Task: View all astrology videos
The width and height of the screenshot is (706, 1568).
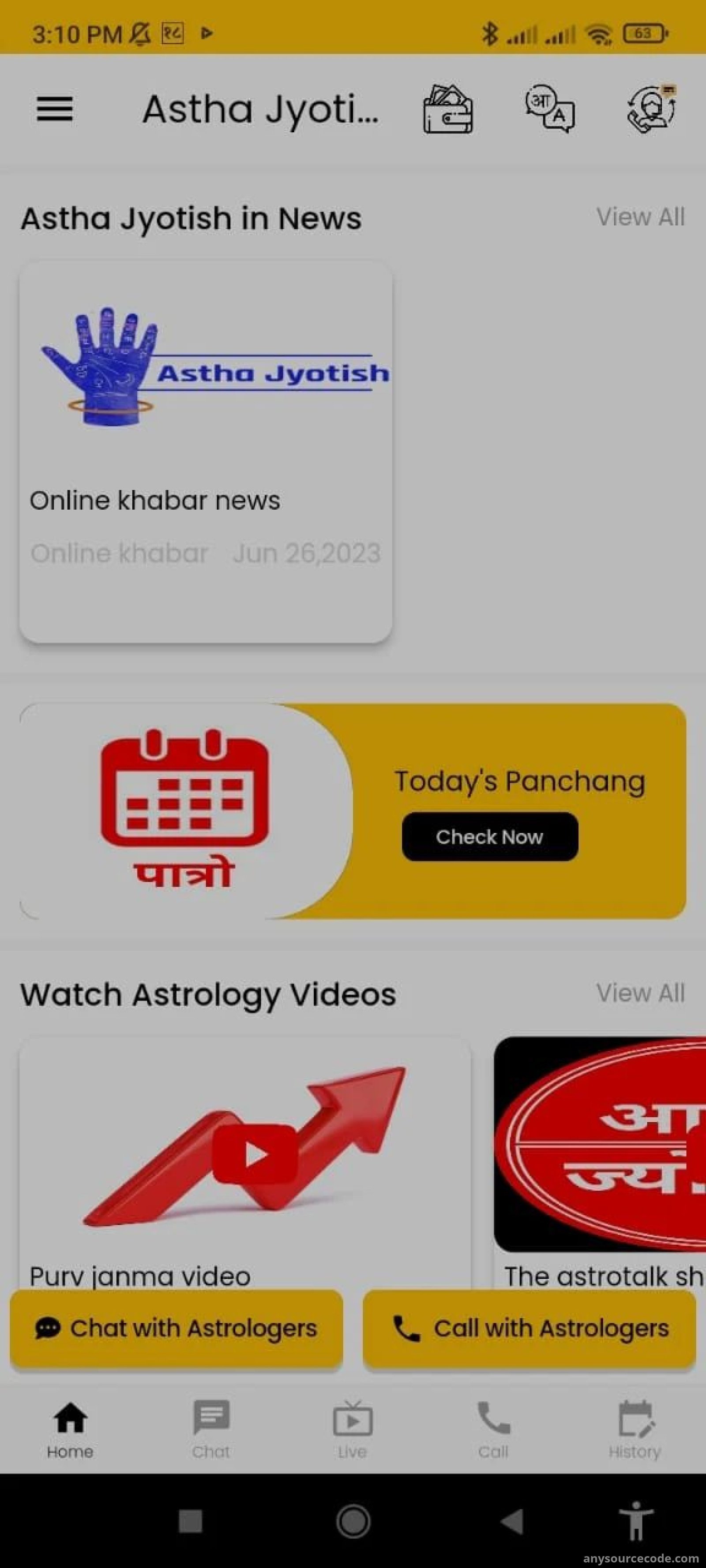Action: click(640, 993)
